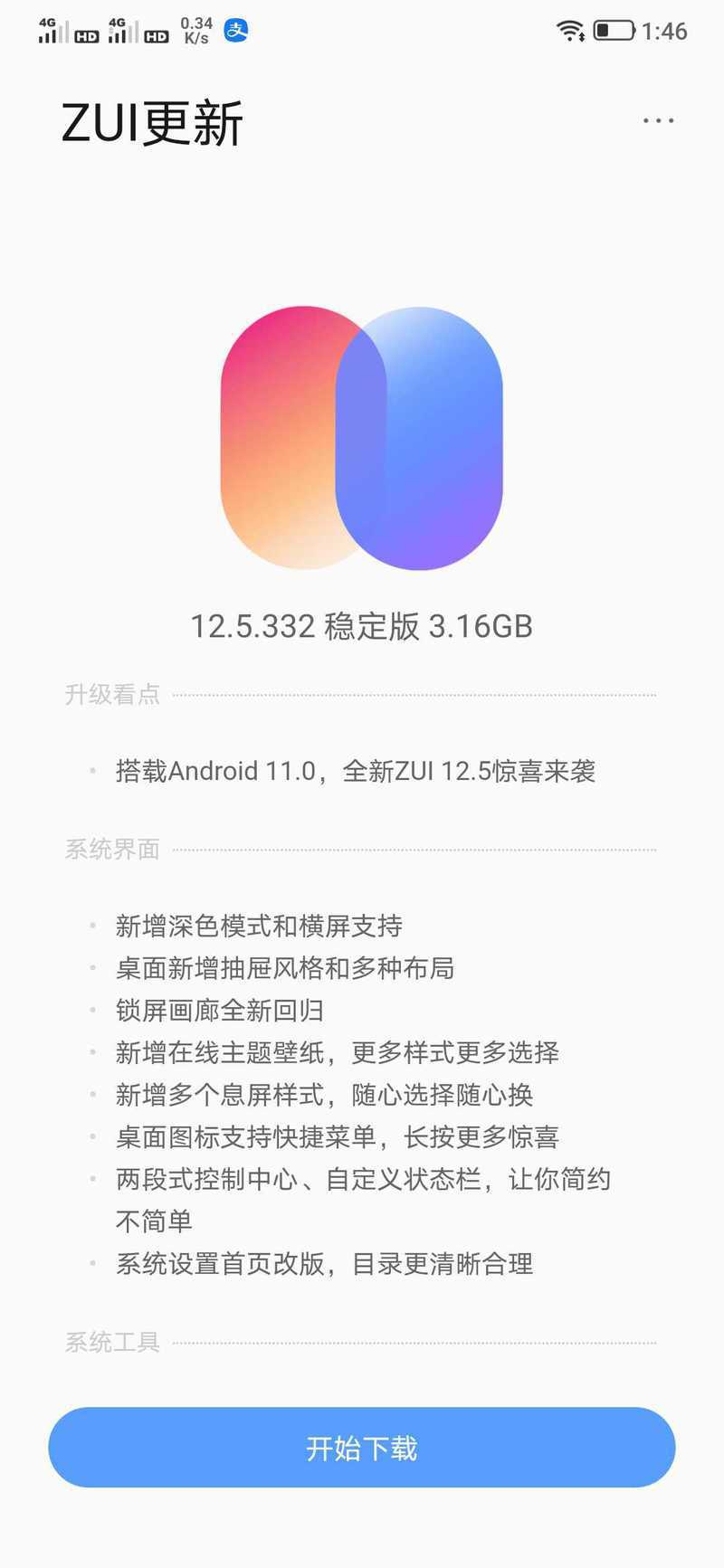Tap the 开始下载 button
The width and height of the screenshot is (724, 1568).
[362, 1448]
